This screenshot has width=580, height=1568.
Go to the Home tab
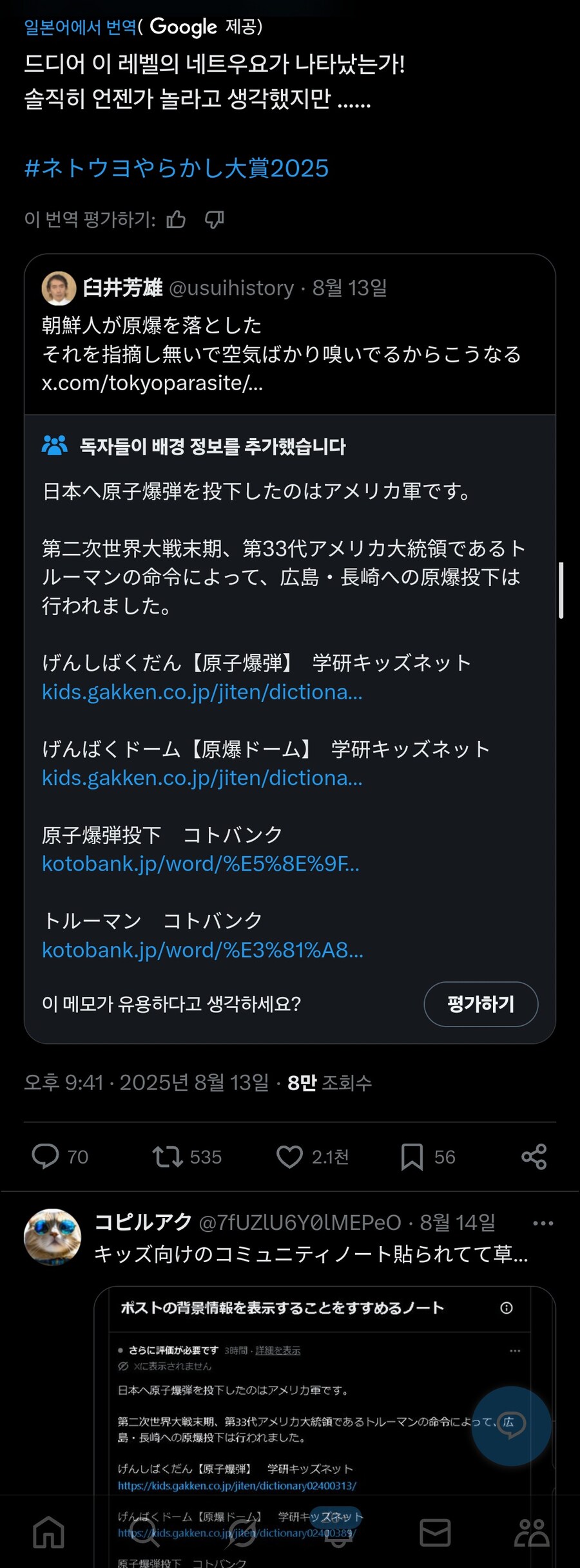pos(49,1531)
